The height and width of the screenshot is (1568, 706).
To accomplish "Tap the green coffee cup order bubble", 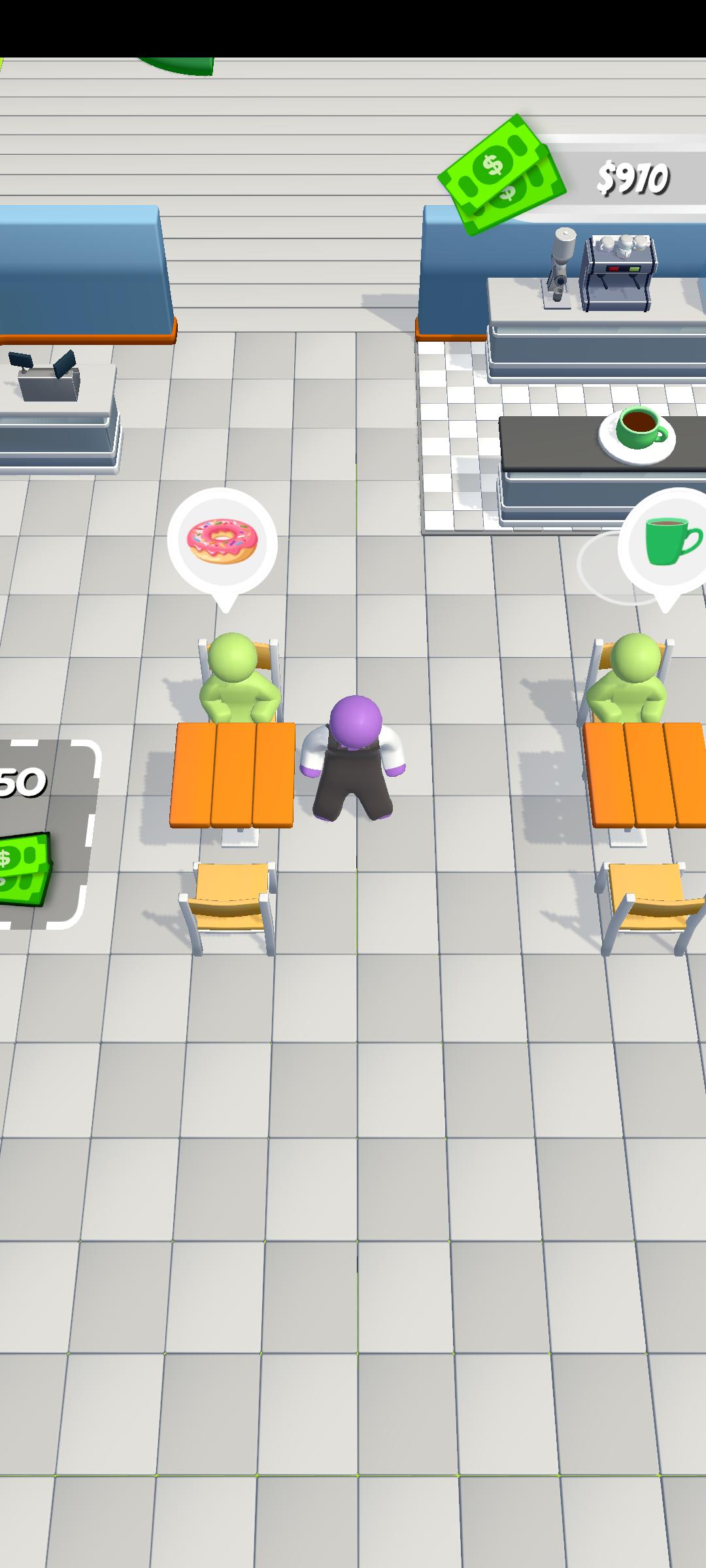I will pyautogui.click(x=663, y=546).
